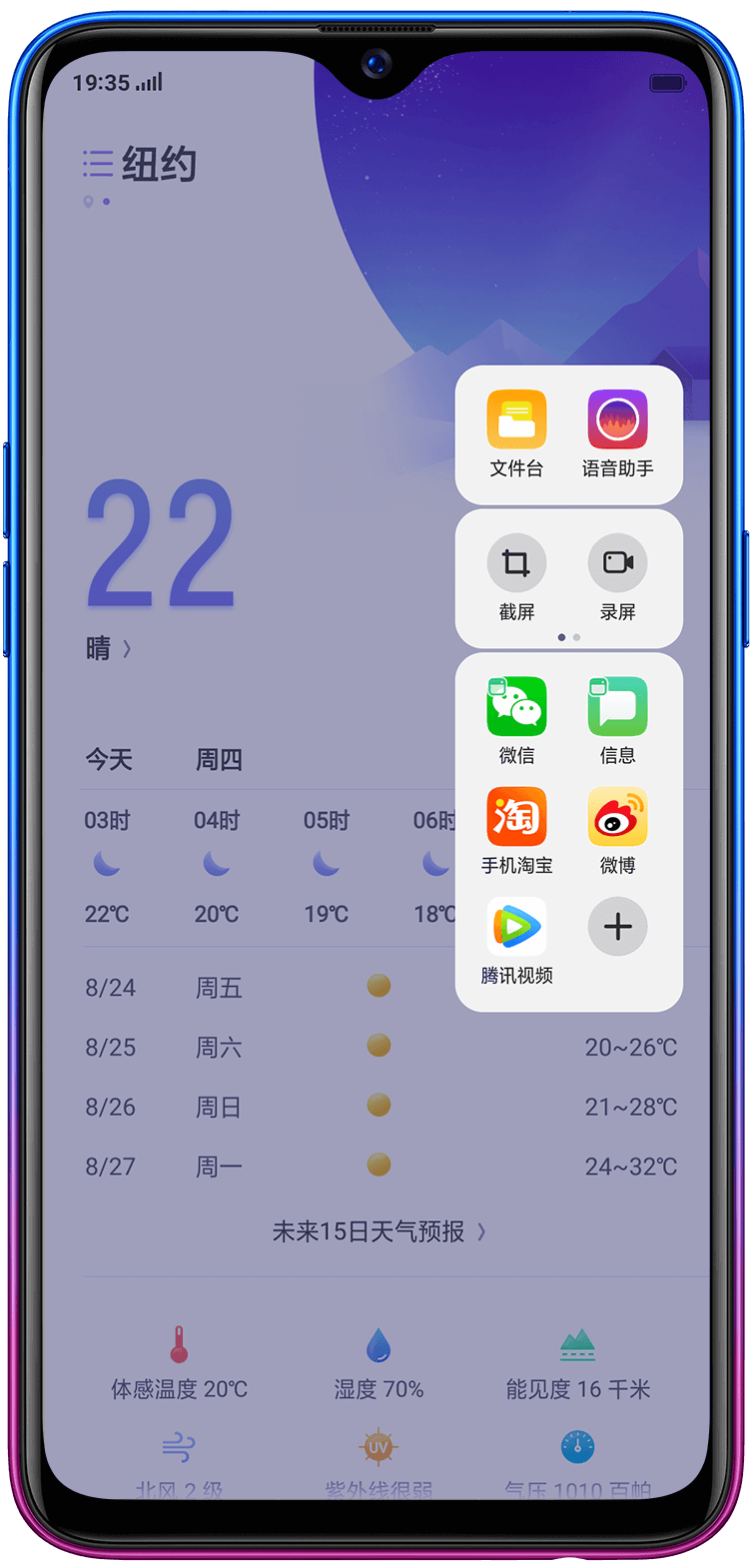The image size is (750, 1568).
Task: Open 微信 from the sidebar
Action: pyautogui.click(x=516, y=707)
